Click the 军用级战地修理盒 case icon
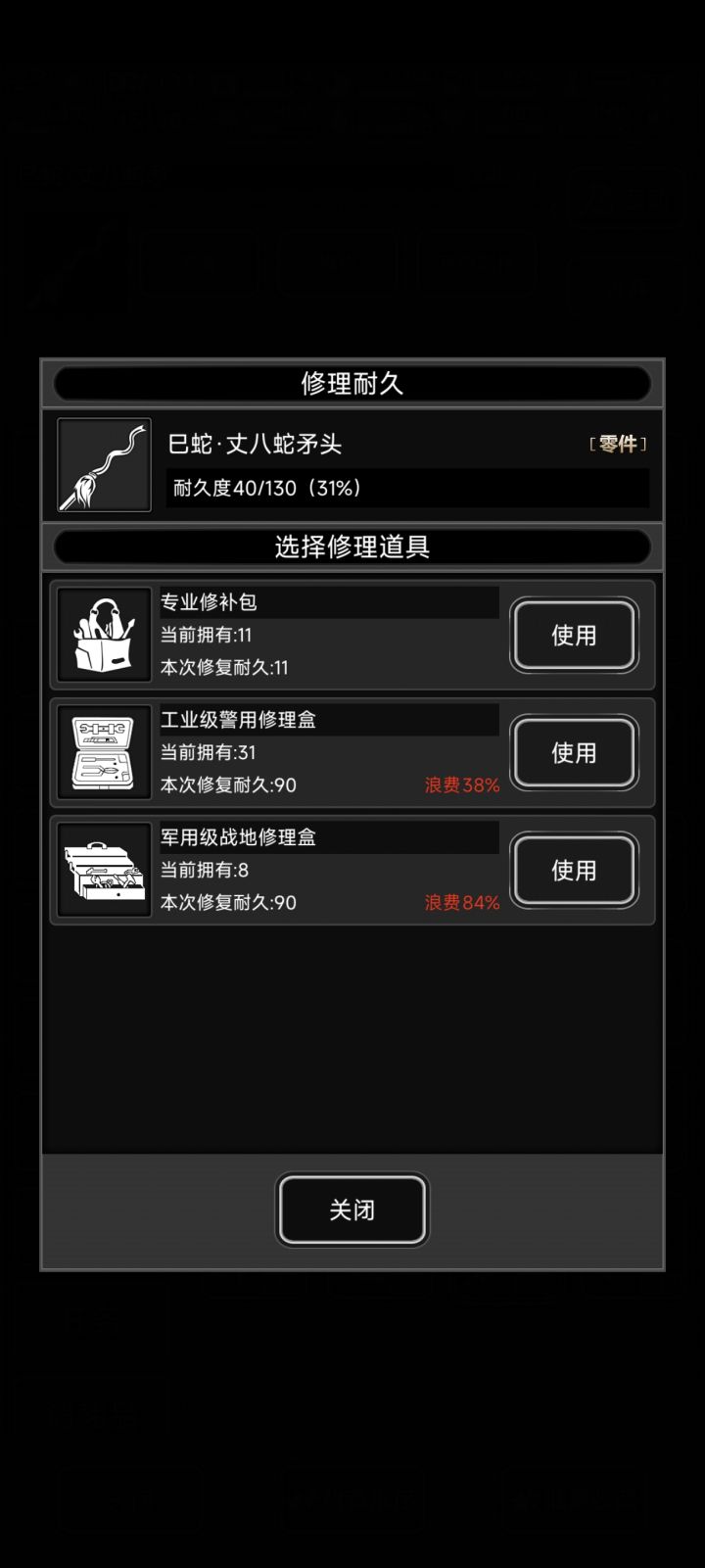The image size is (705, 1568). tap(103, 869)
